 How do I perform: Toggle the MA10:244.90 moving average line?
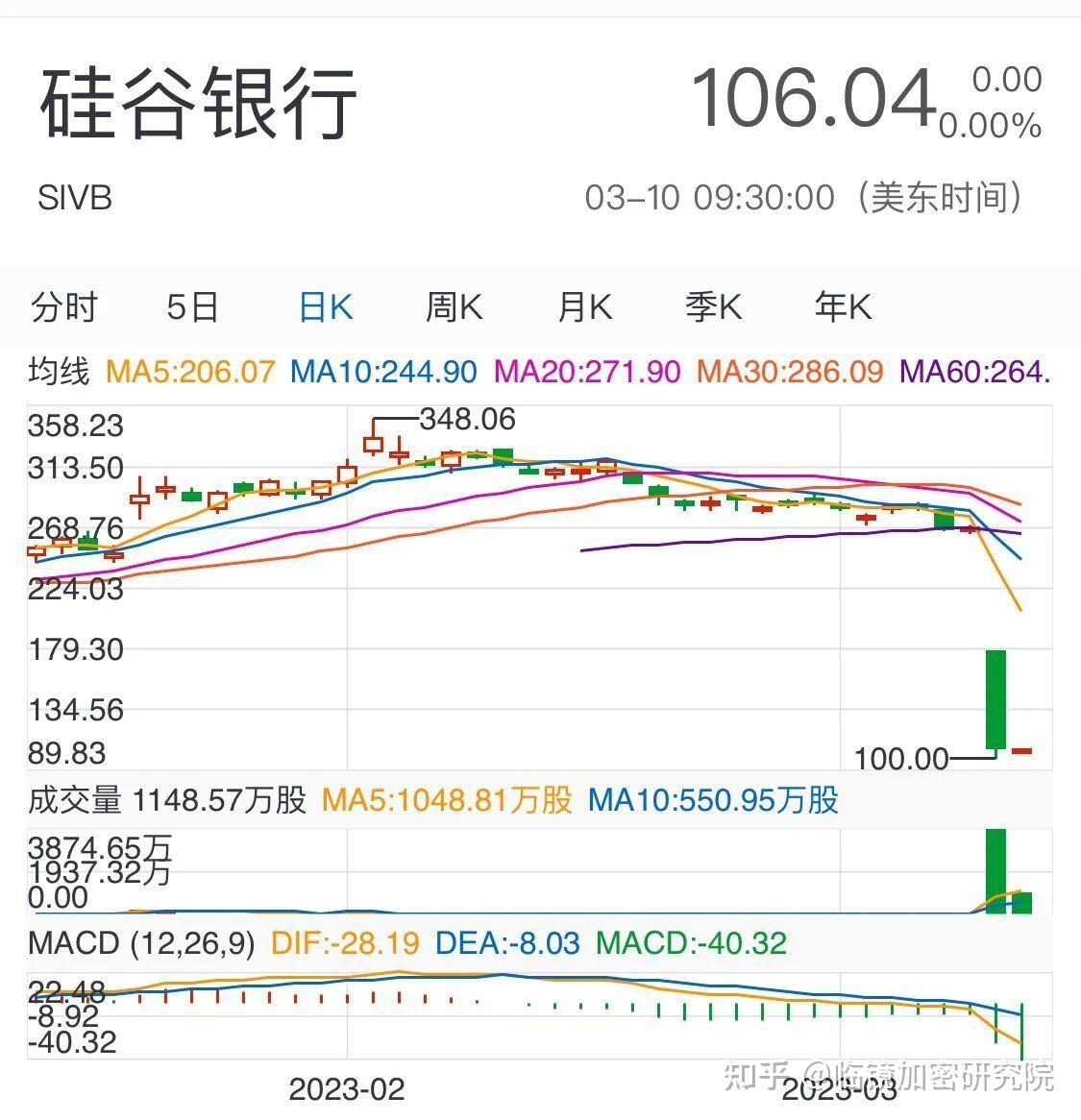click(x=382, y=368)
